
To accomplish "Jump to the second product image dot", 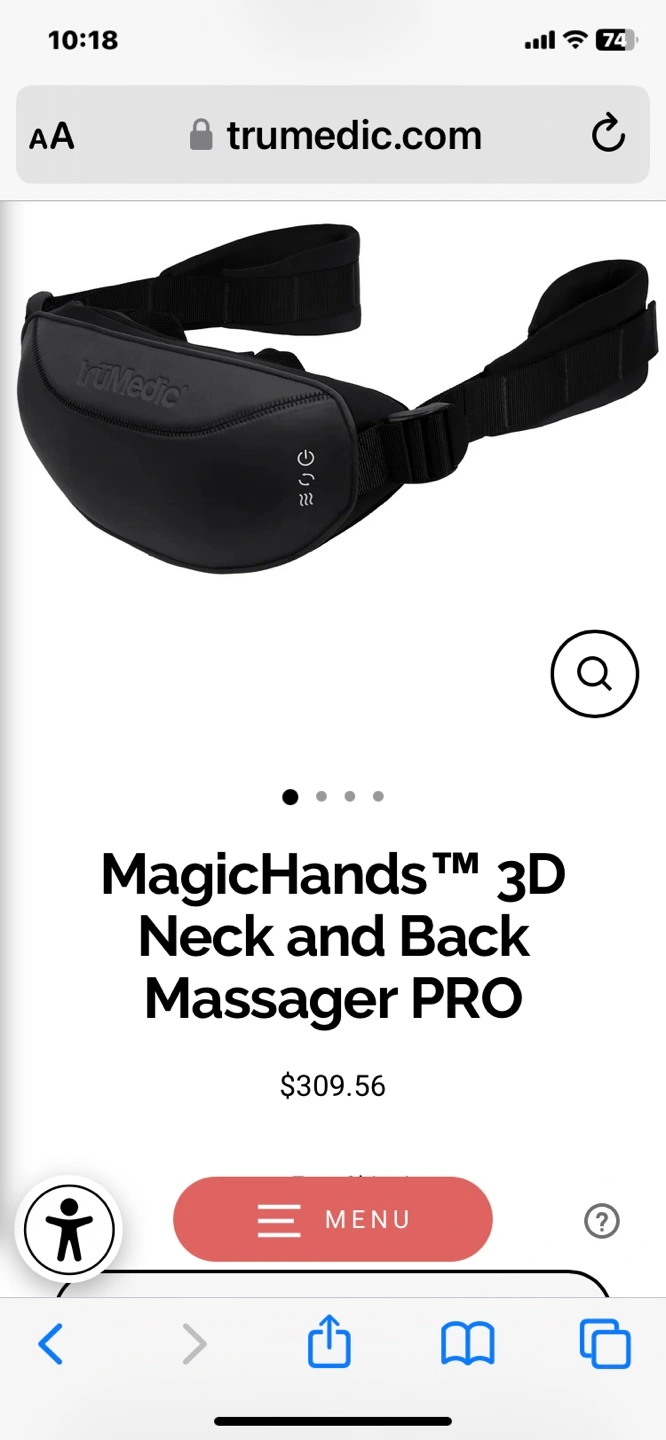I will (x=321, y=797).
